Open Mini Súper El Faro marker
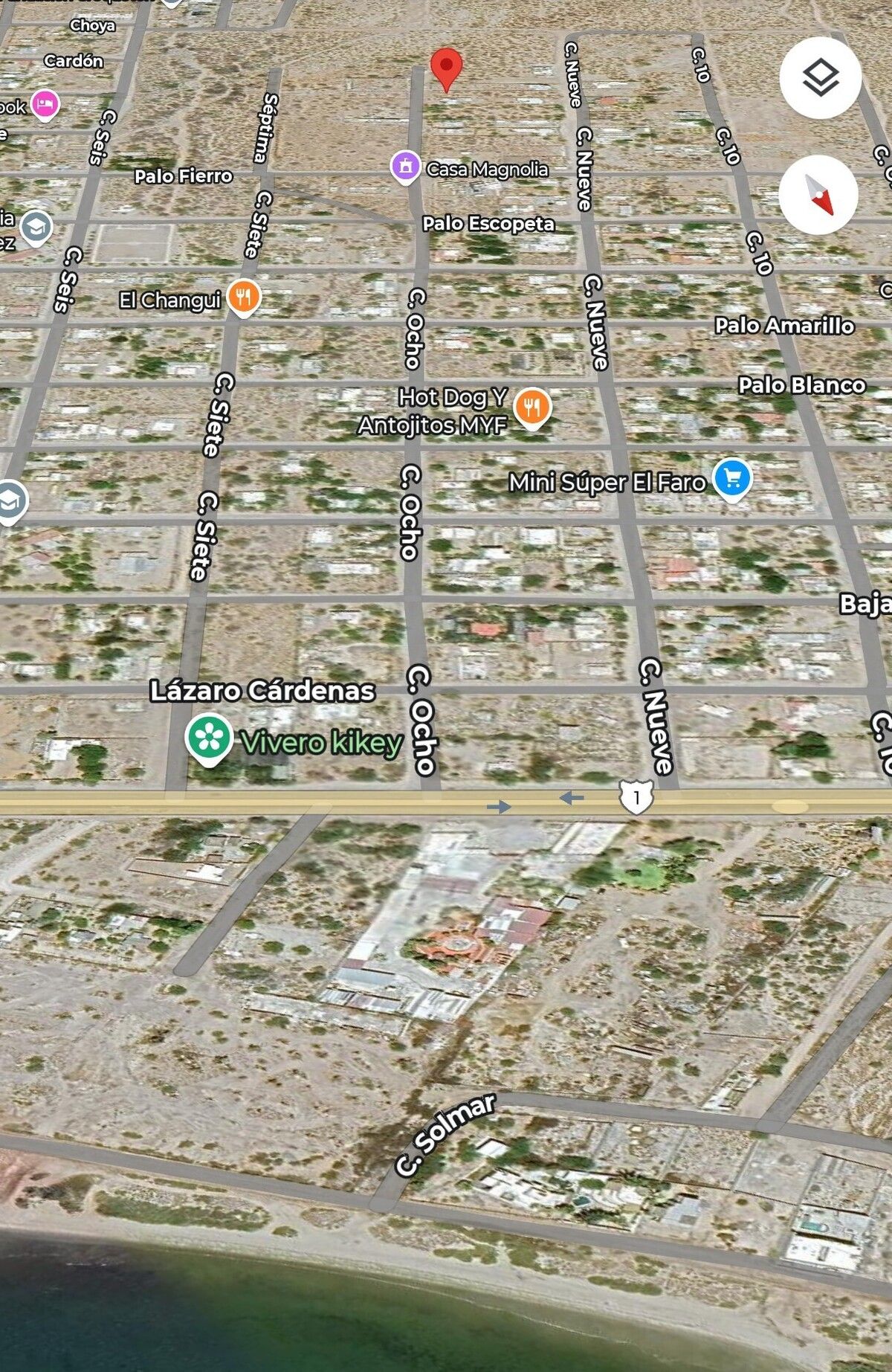The height and width of the screenshot is (1372, 892). pos(732,478)
